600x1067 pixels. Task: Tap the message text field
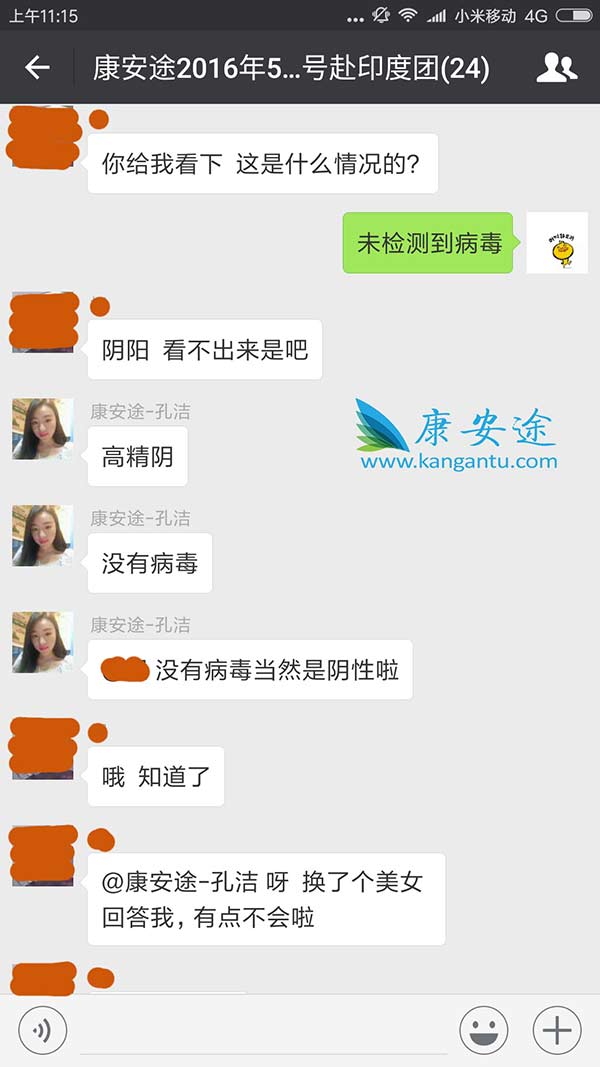pyautogui.click(x=262, y=1032)
